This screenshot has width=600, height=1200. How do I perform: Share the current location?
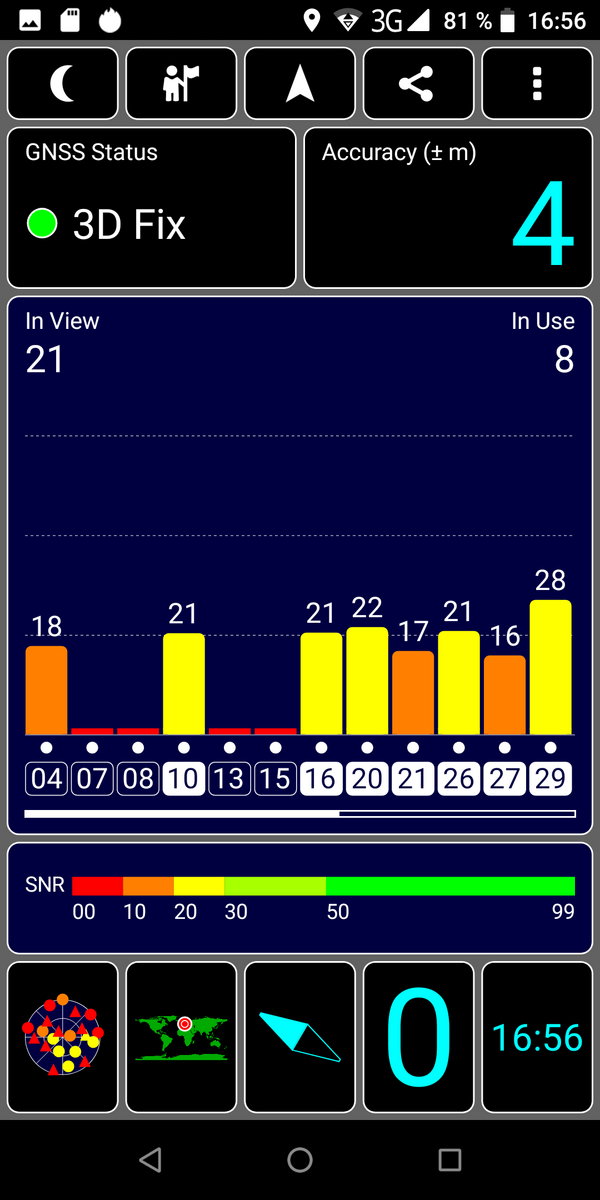pos(418,84)
